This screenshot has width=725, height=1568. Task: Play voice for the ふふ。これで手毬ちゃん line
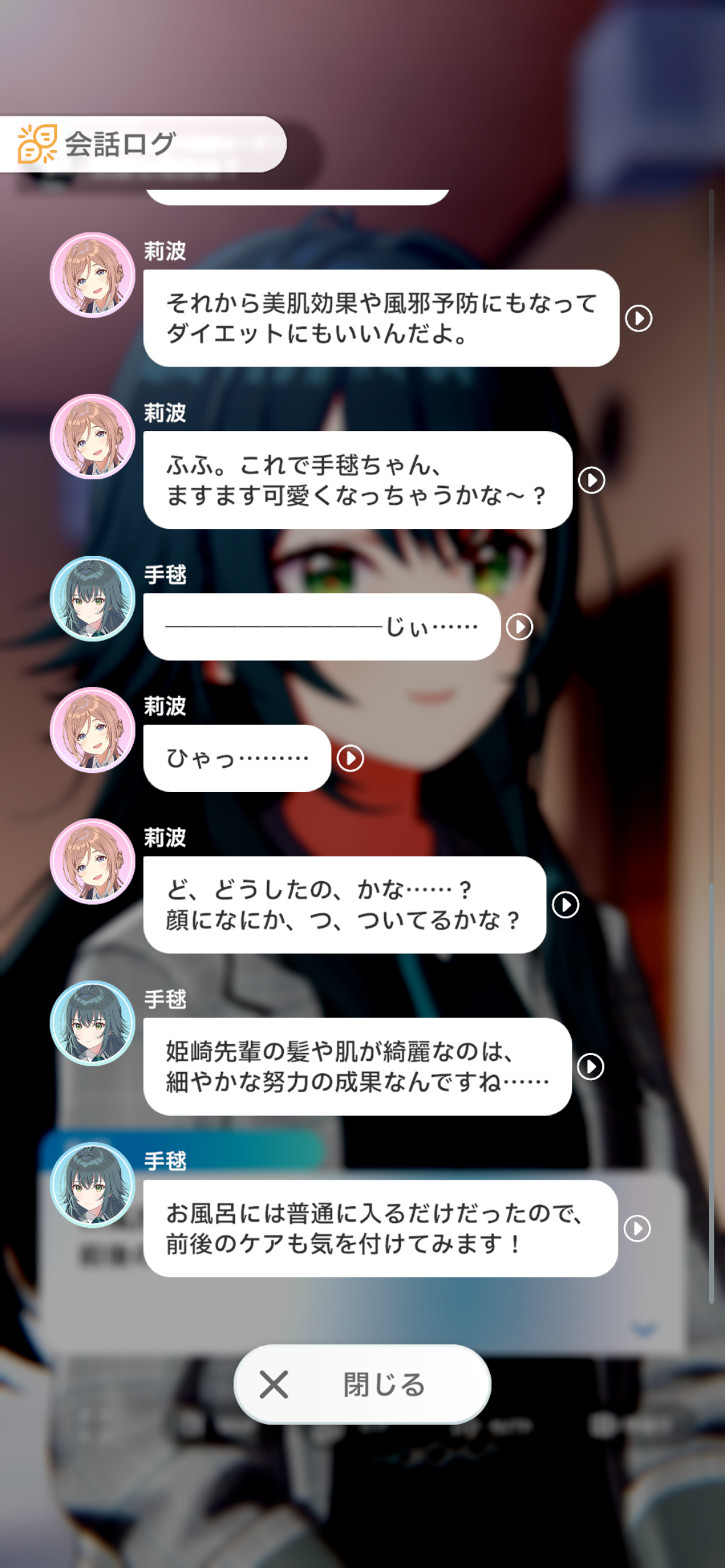(x=591, y=480)
